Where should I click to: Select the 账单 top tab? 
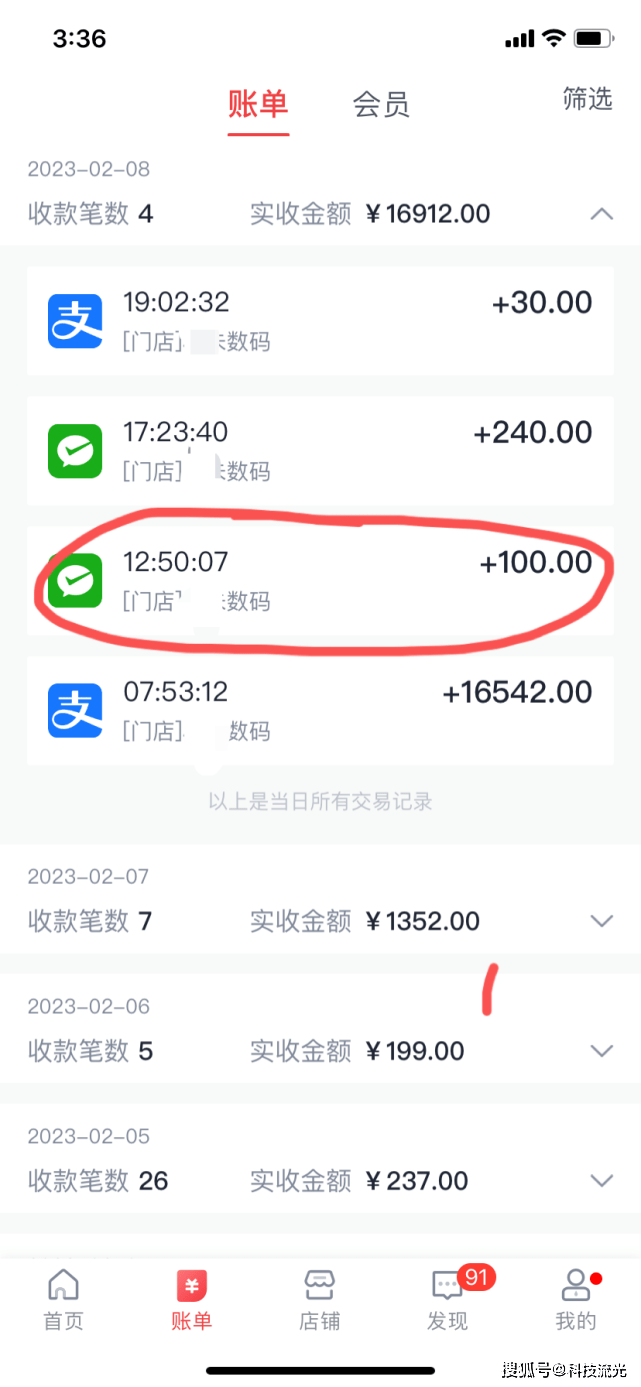(258, 104)
